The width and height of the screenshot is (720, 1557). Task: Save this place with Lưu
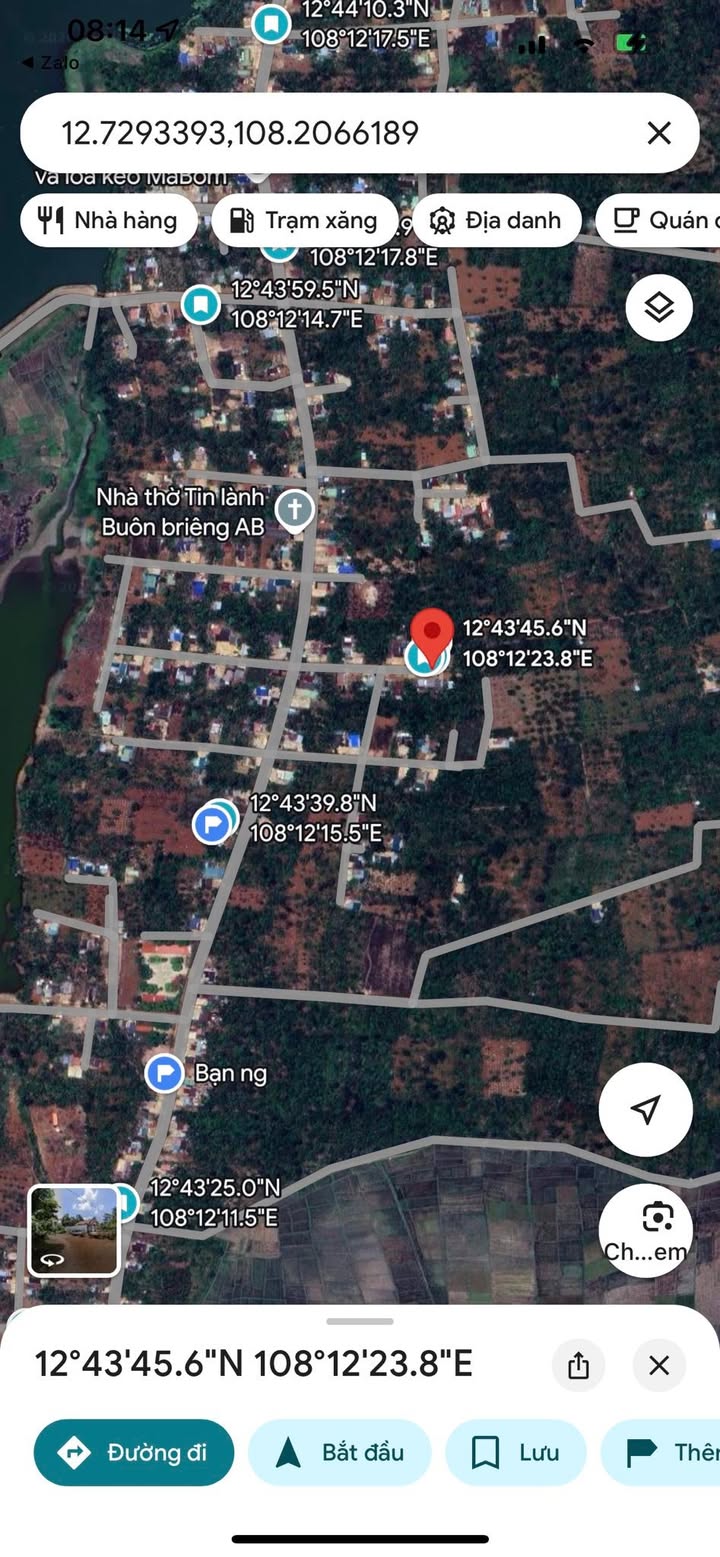coord(515,1452)
